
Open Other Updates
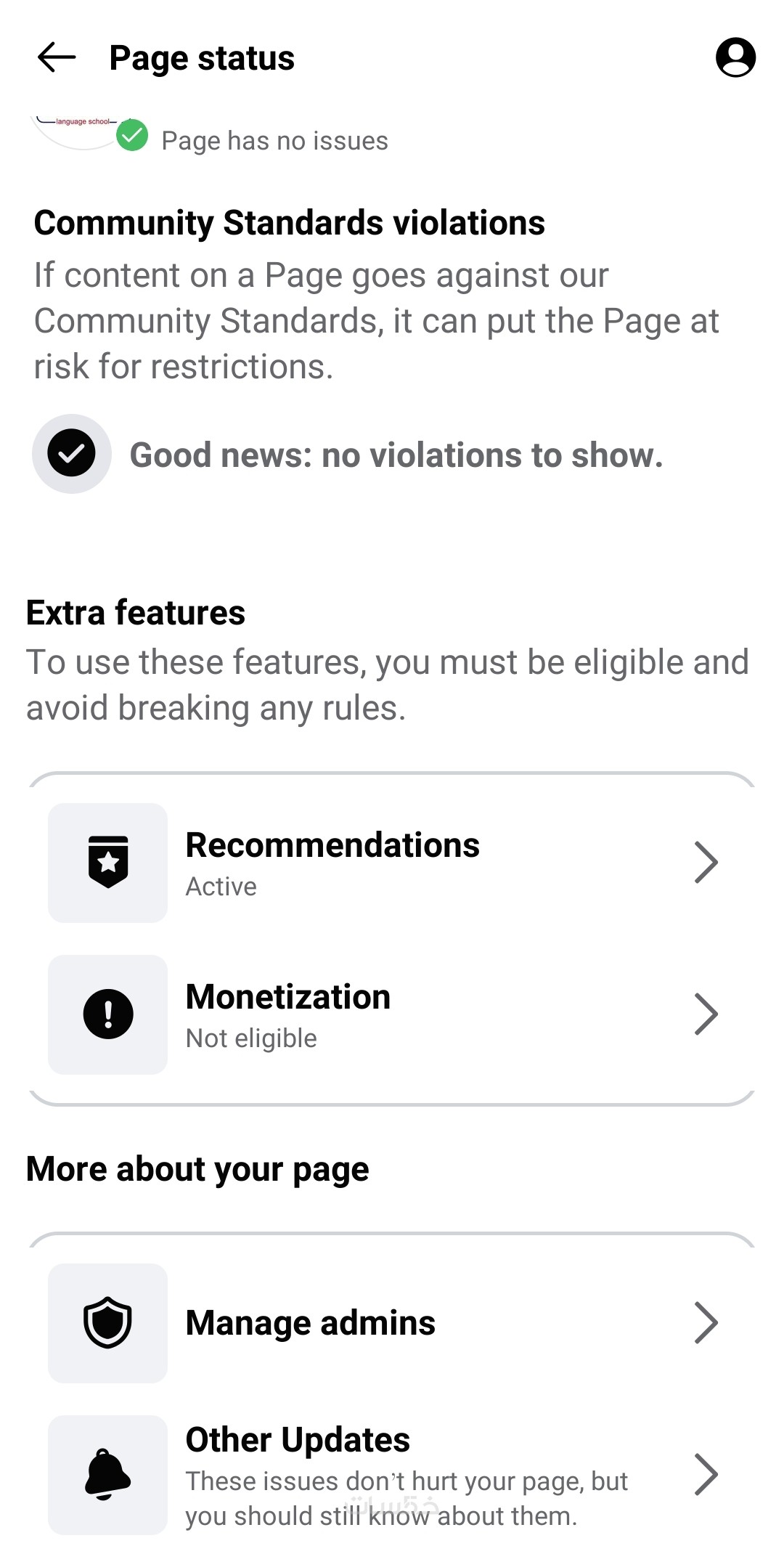pos(392,1474)
